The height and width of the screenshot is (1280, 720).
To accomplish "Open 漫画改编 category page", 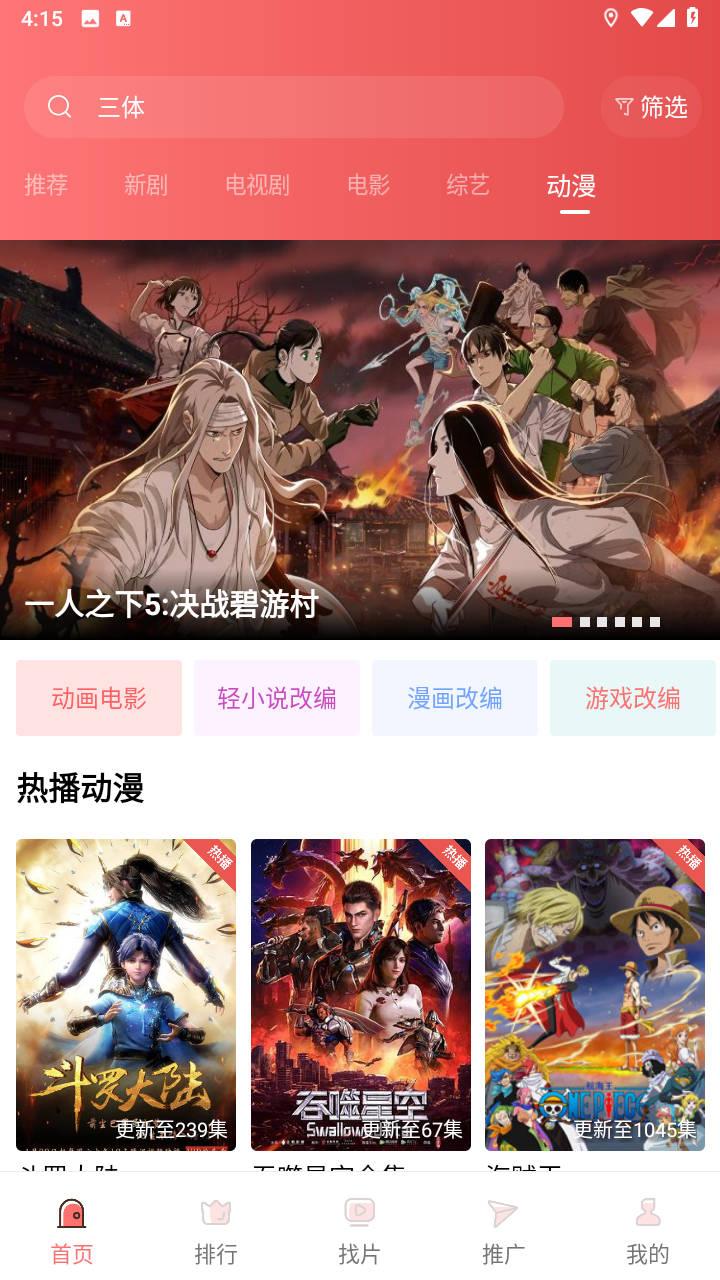I will [x=454, y=697].
